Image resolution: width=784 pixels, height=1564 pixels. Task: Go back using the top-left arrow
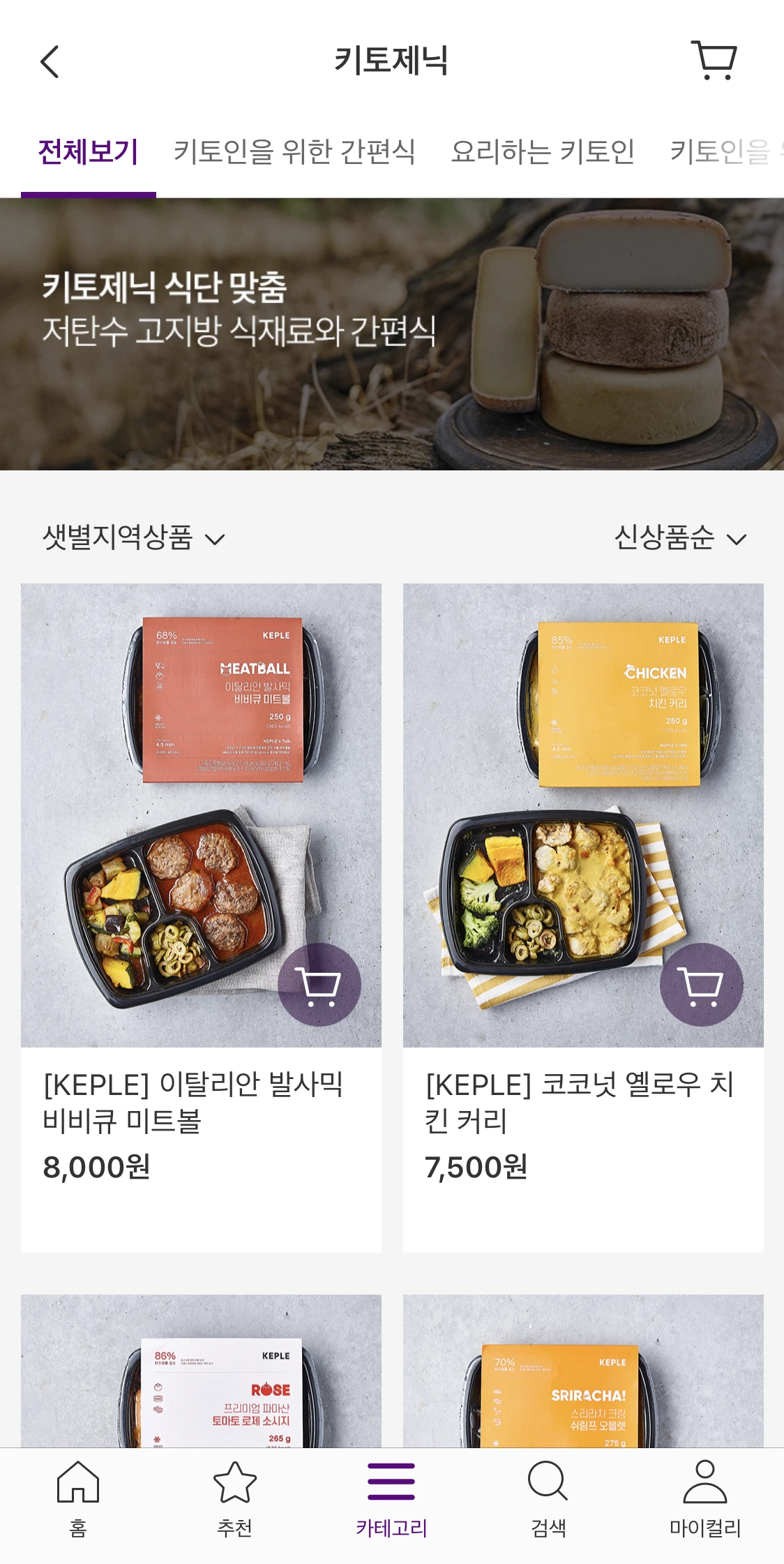(x=50, y=62)
